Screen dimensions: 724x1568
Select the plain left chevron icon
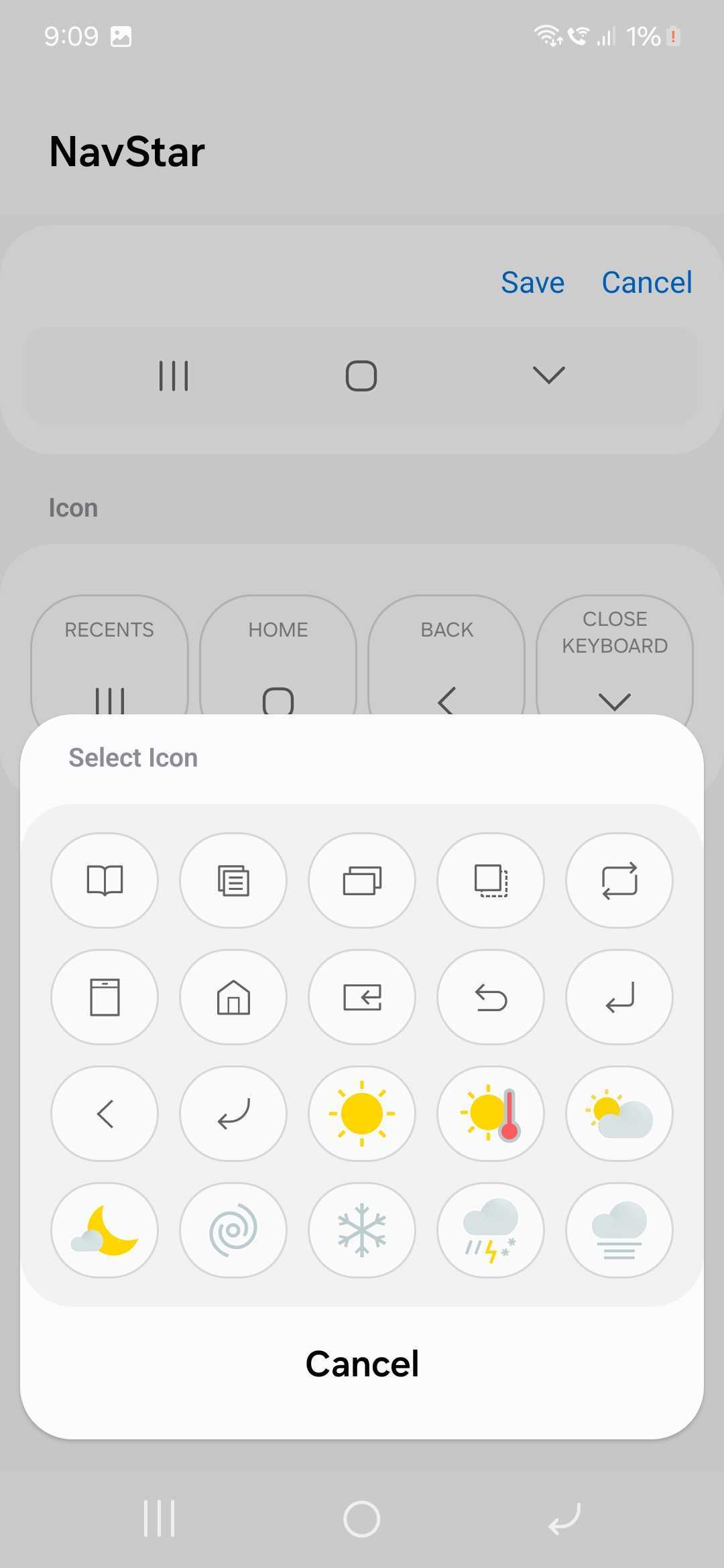(105, 1114)
